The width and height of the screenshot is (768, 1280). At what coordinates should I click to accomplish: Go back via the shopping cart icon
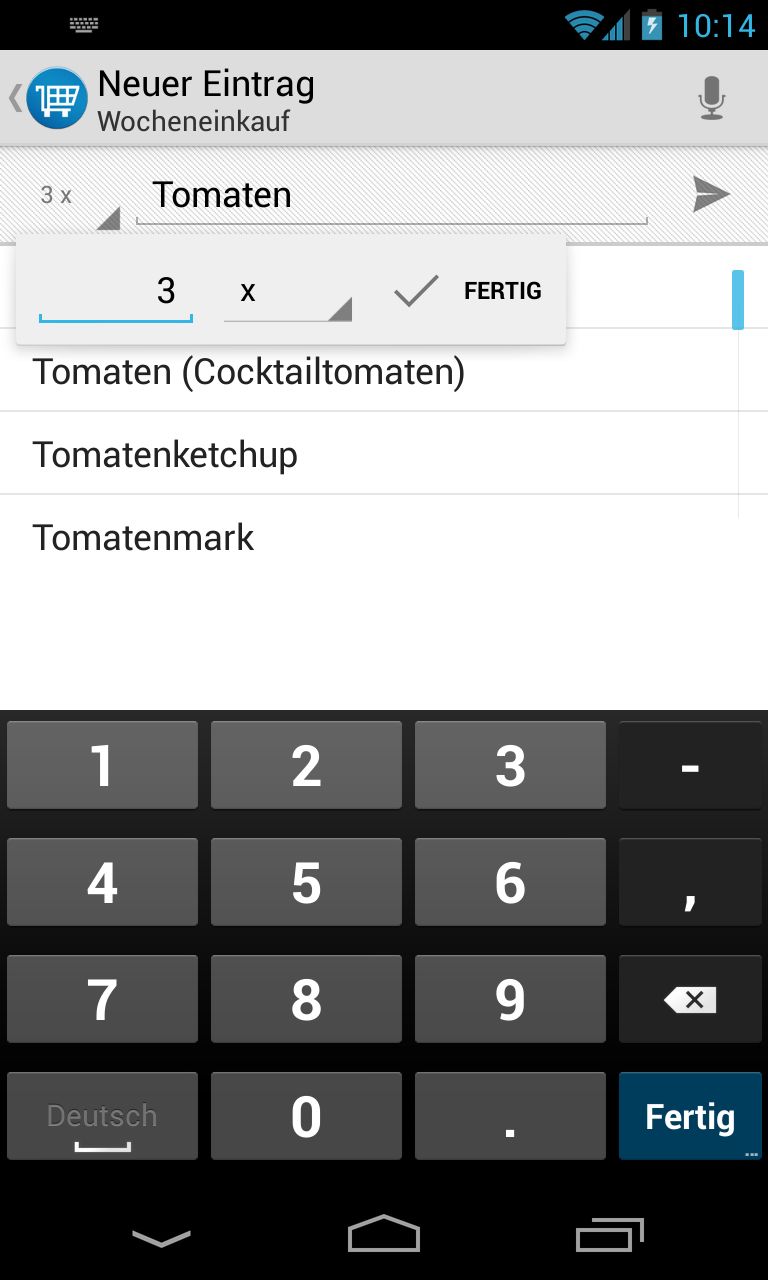(x=48, y=98)
